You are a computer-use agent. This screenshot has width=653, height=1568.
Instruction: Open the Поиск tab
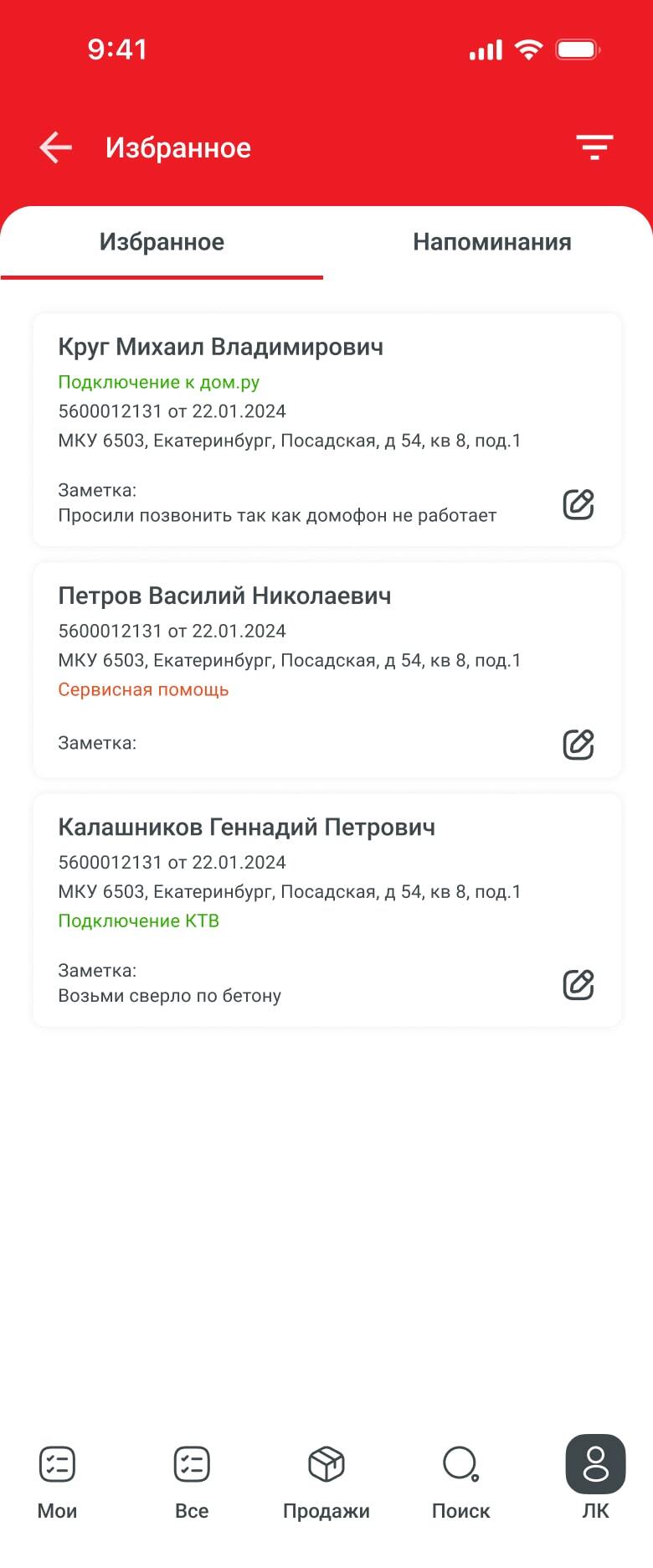coord(460,1481)
